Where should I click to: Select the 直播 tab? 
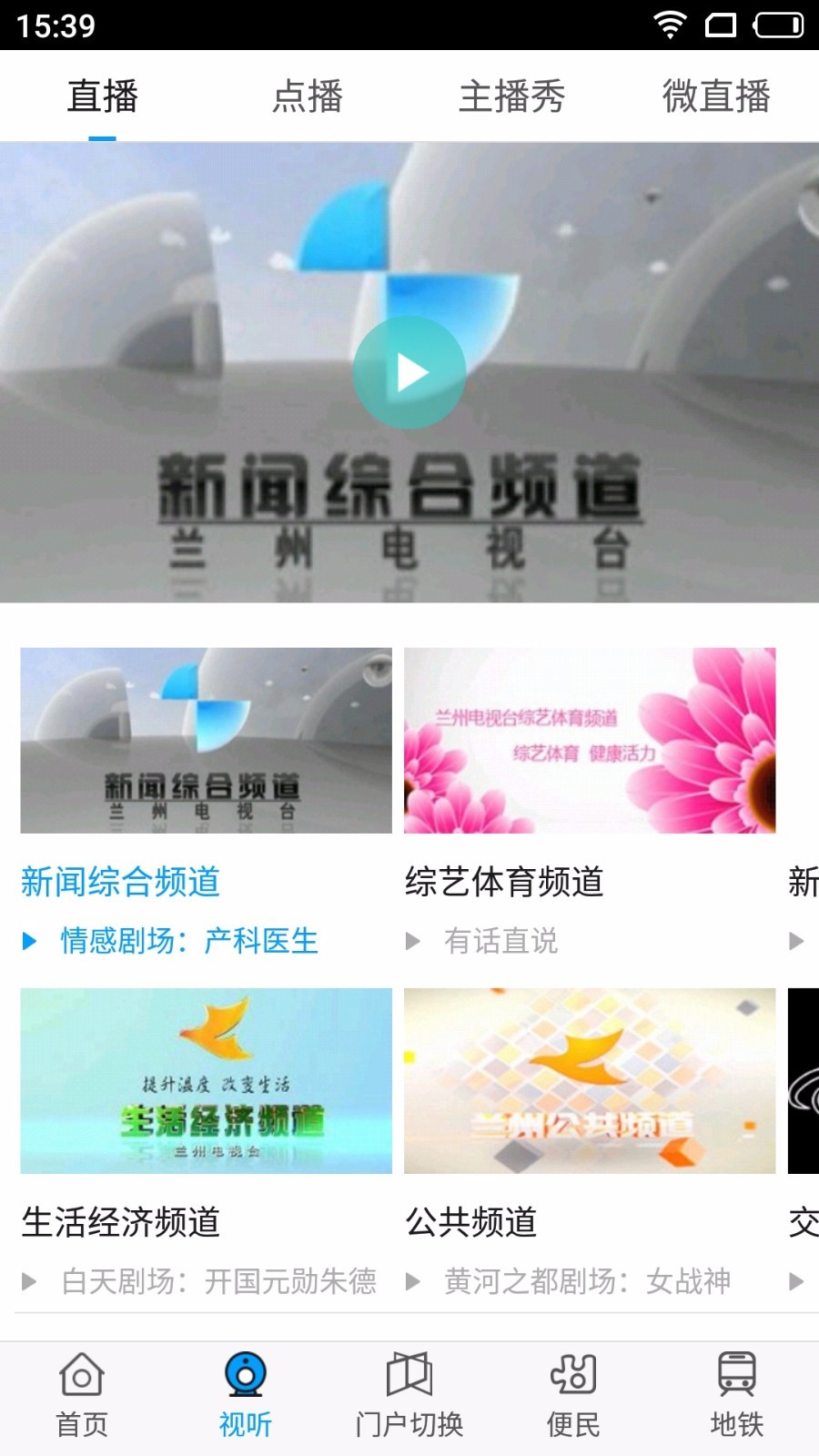pyautogui.click(x=103, y=96)
